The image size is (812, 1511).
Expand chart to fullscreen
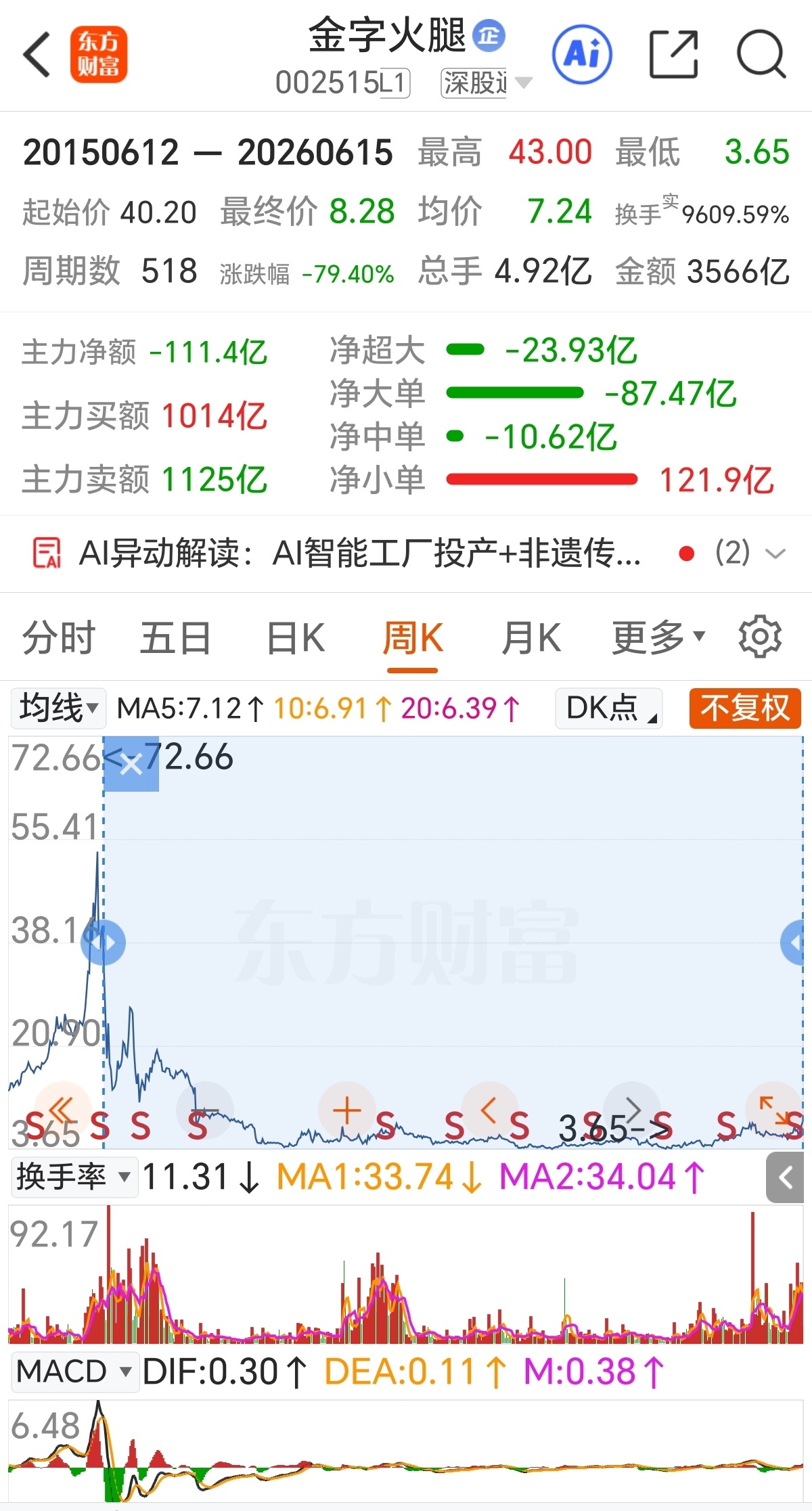click(x=773, y=1111)
